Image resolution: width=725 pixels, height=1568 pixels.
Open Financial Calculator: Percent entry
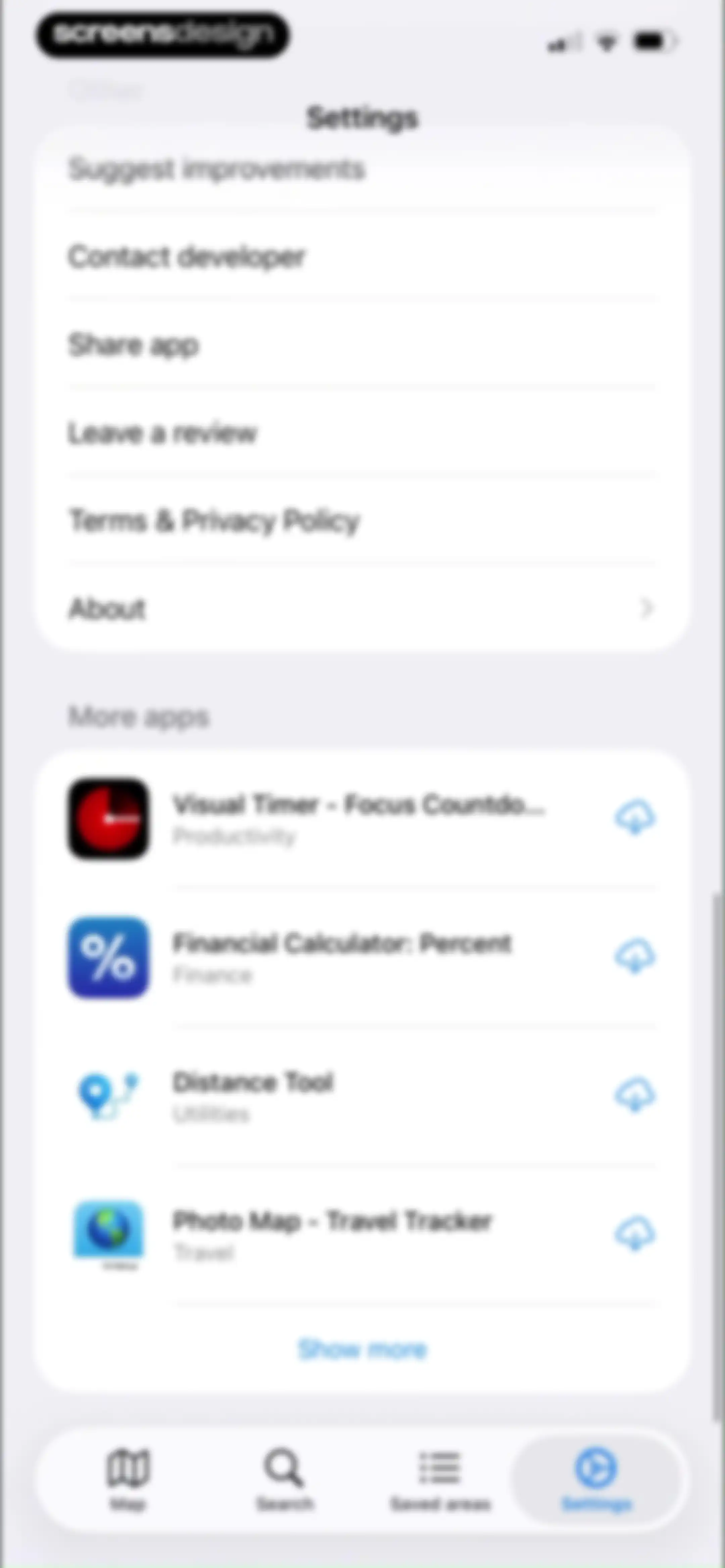(362, 957)
